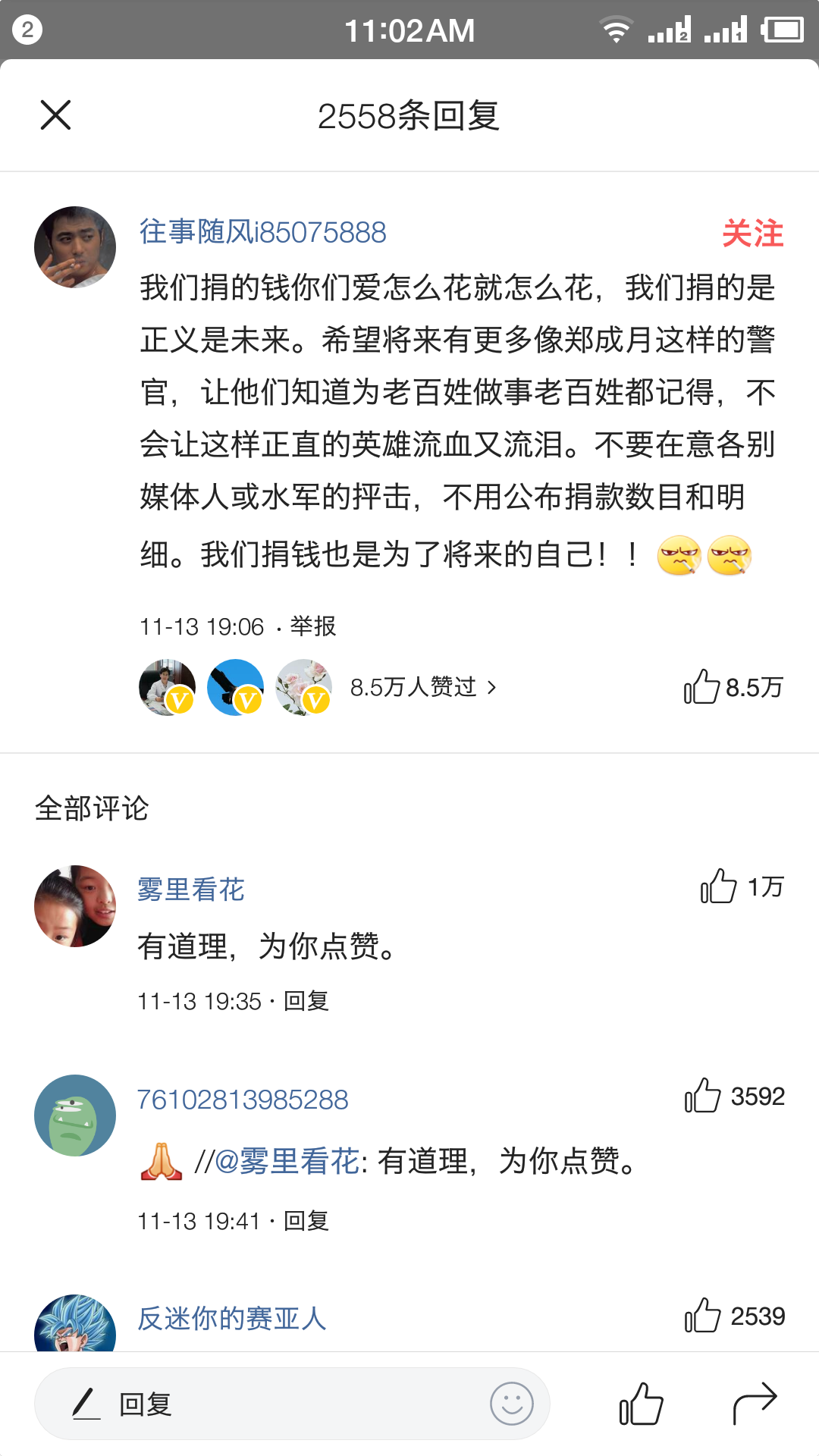Like the main comment with 8.5万 likes

(702, 687)
